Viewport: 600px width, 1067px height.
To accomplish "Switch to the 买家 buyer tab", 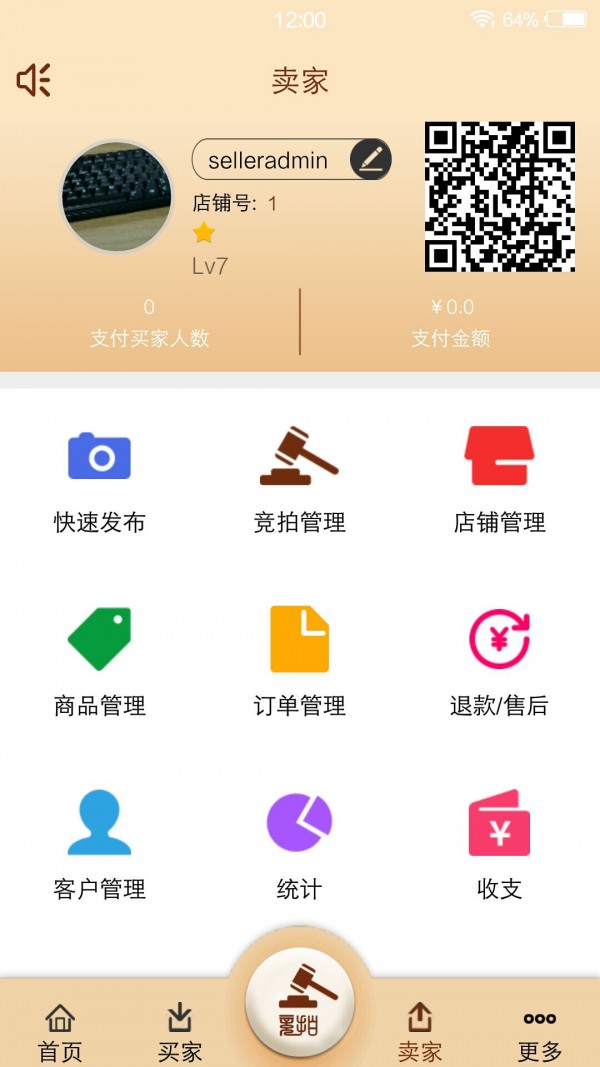I will pyautogui.click(x=180, y=1032).
